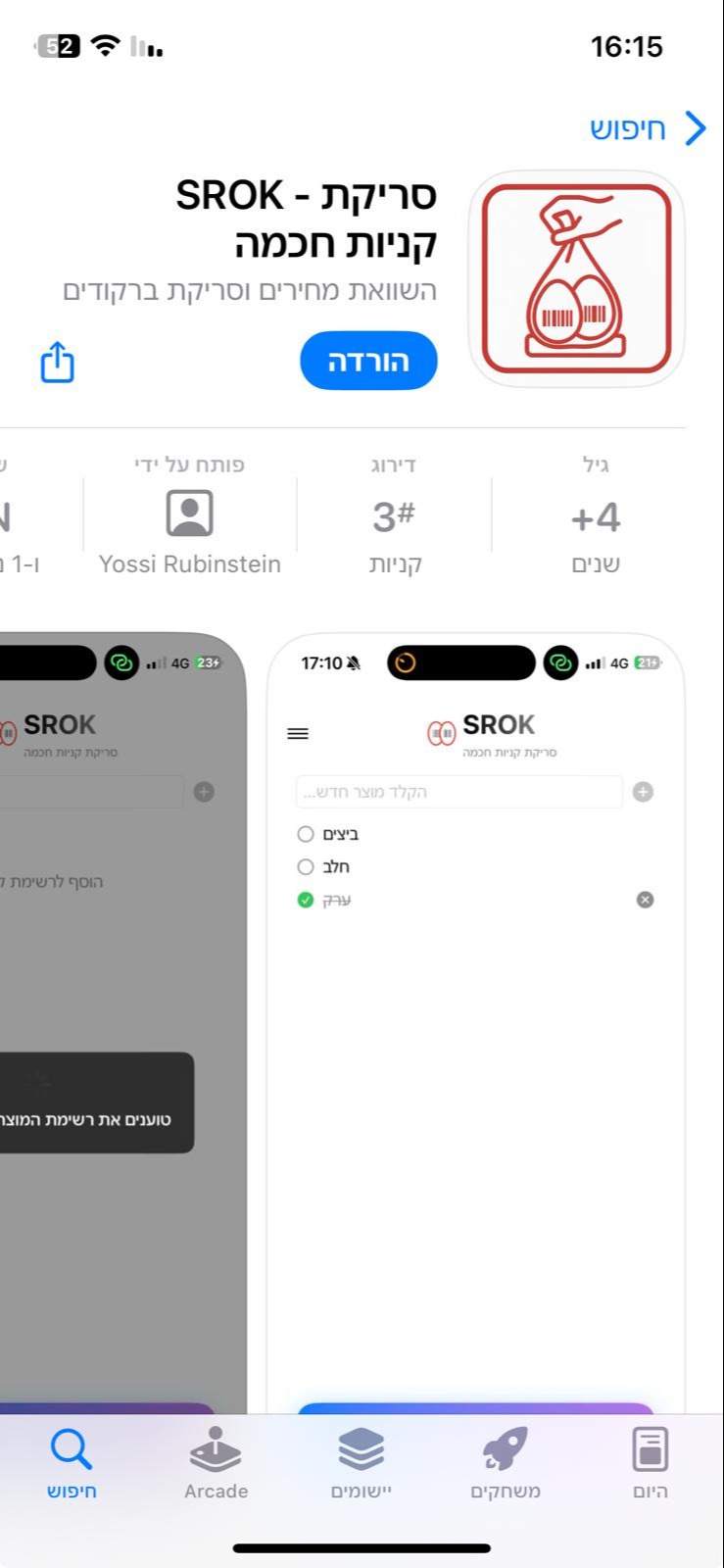Image resolution: width=724 pixels, height=1568 pixels.
Task: Show the +4 age rating details
Action: point(596,517)
